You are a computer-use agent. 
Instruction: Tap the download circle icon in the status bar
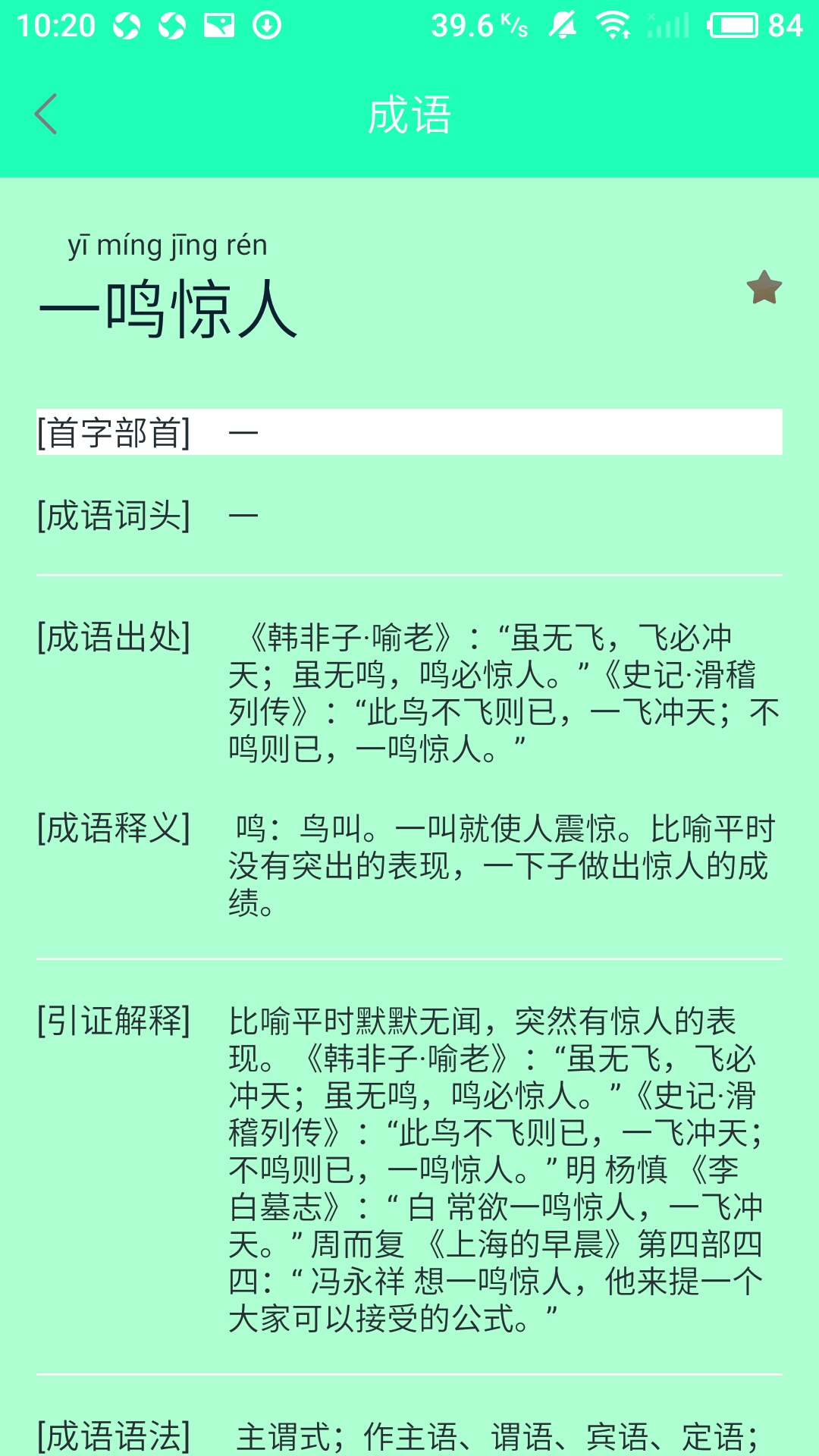click(x=264, y=24)
